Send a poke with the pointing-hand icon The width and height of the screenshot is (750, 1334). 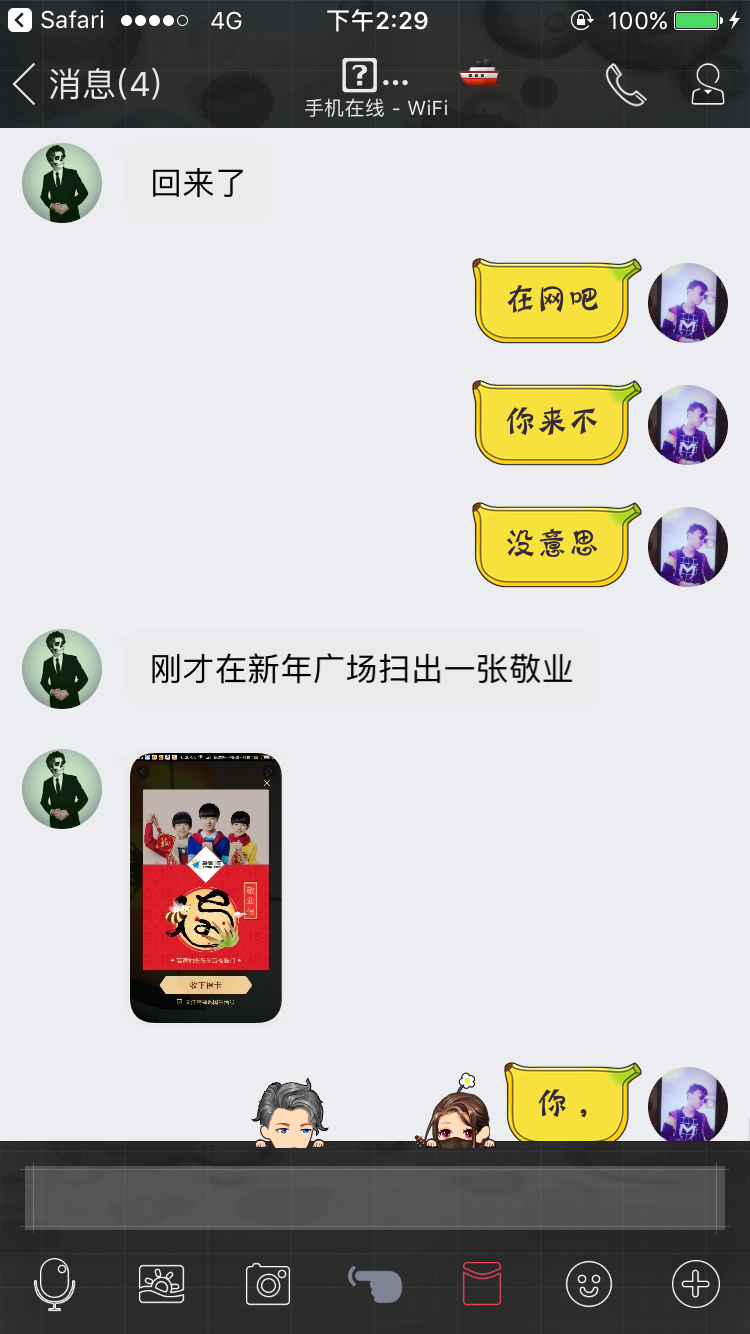tap(375, 1283)
